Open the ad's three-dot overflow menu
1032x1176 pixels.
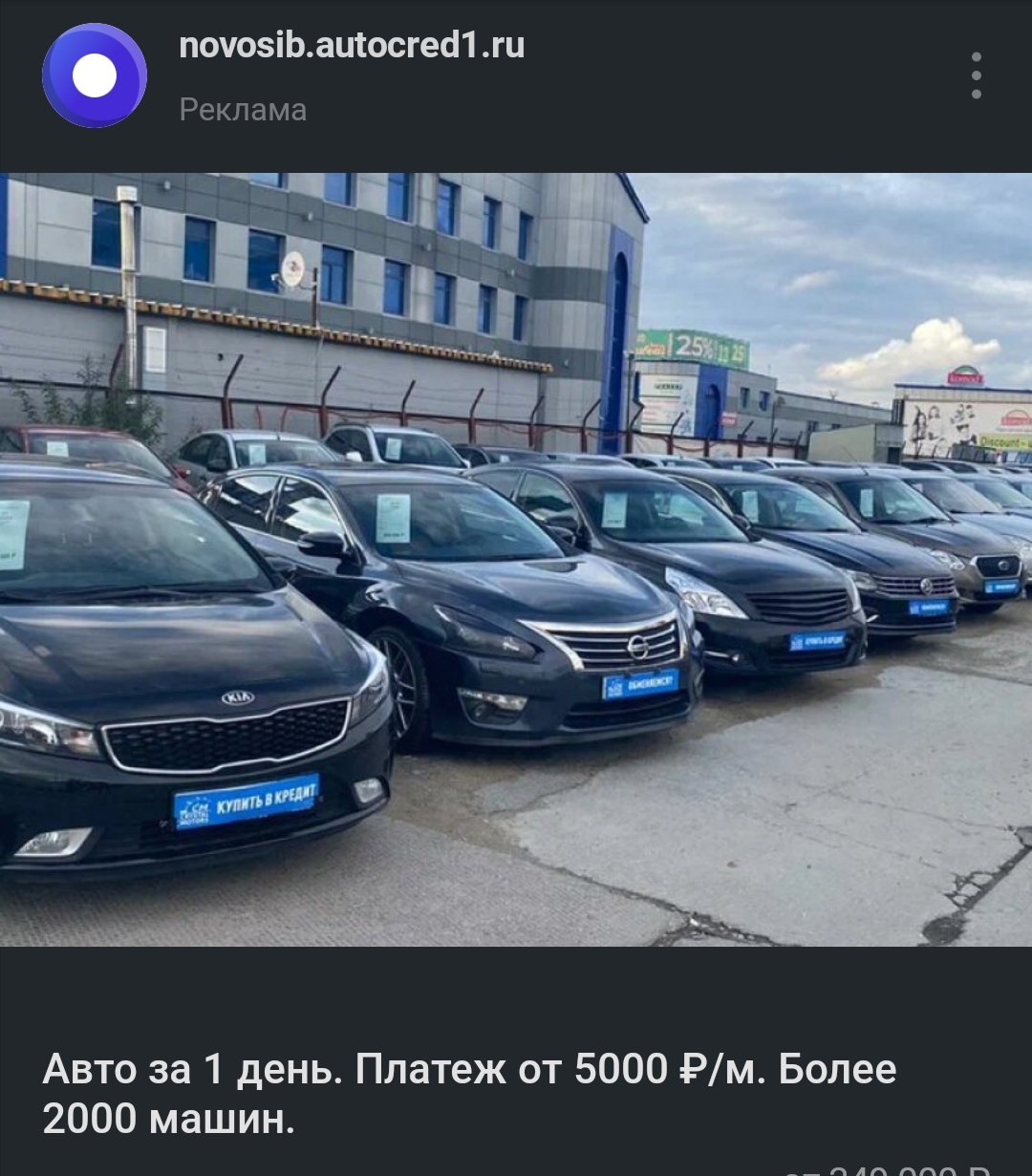976,75
